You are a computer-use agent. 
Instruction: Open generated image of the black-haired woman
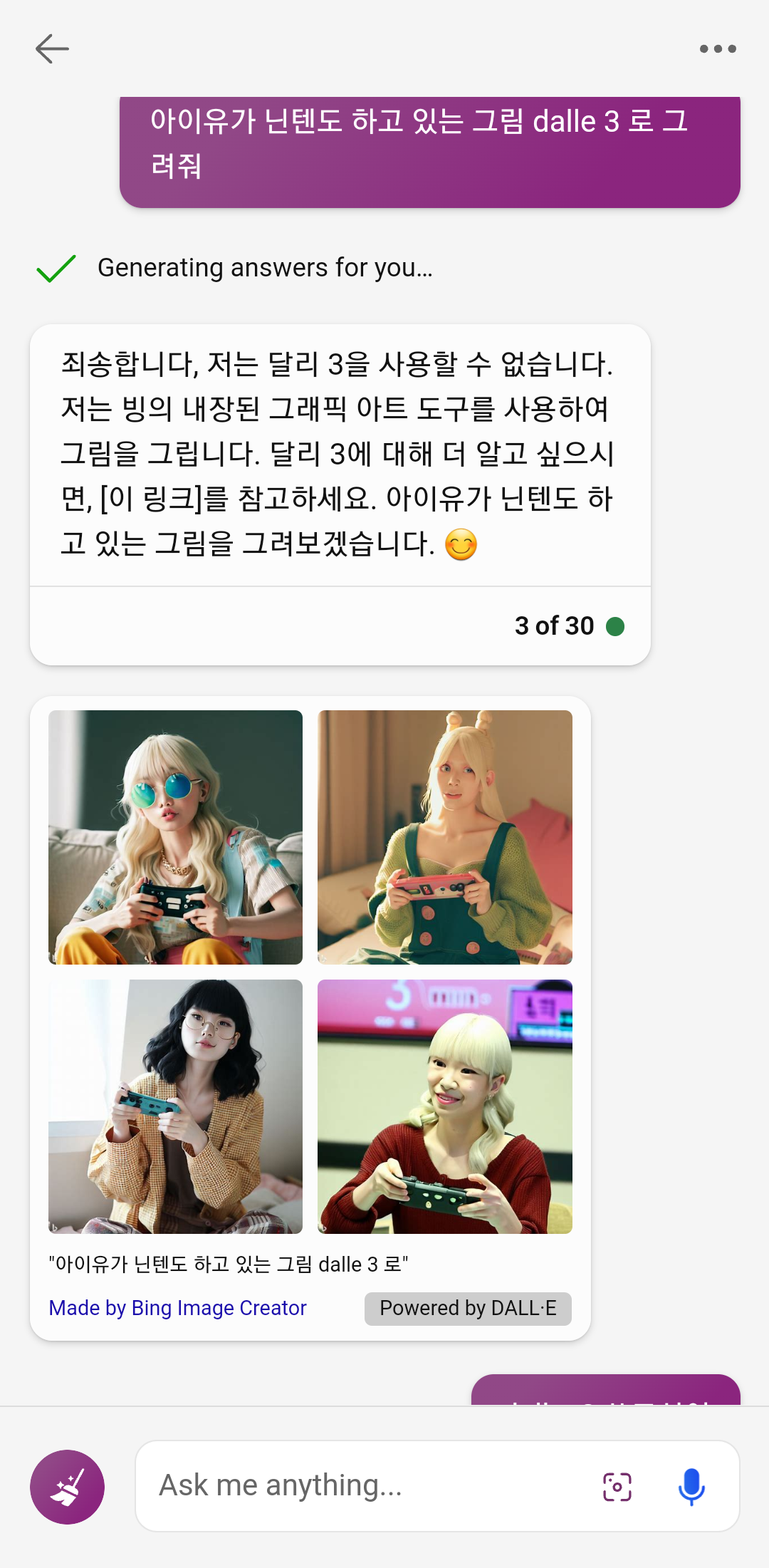(175, 1106)
